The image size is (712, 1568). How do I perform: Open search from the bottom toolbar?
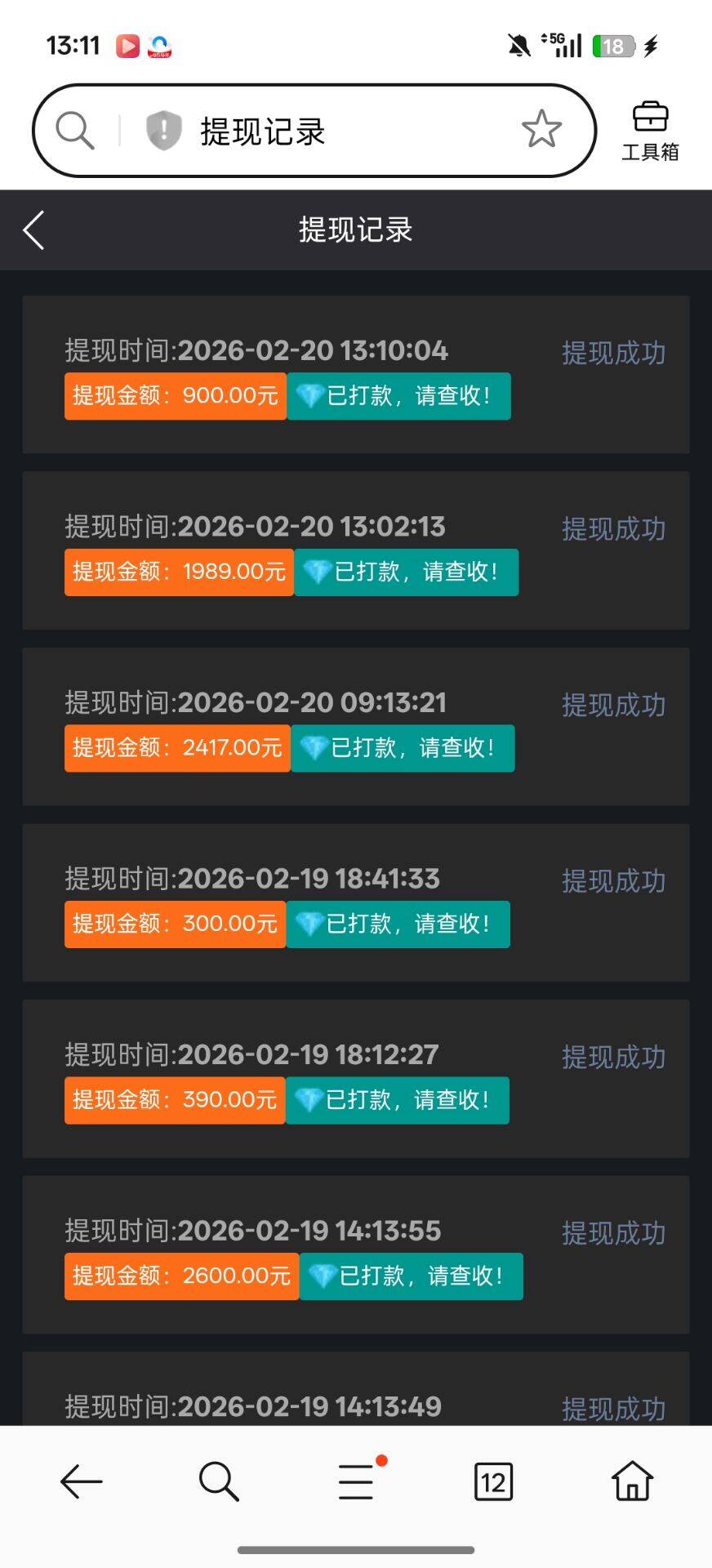[219, 1481]
